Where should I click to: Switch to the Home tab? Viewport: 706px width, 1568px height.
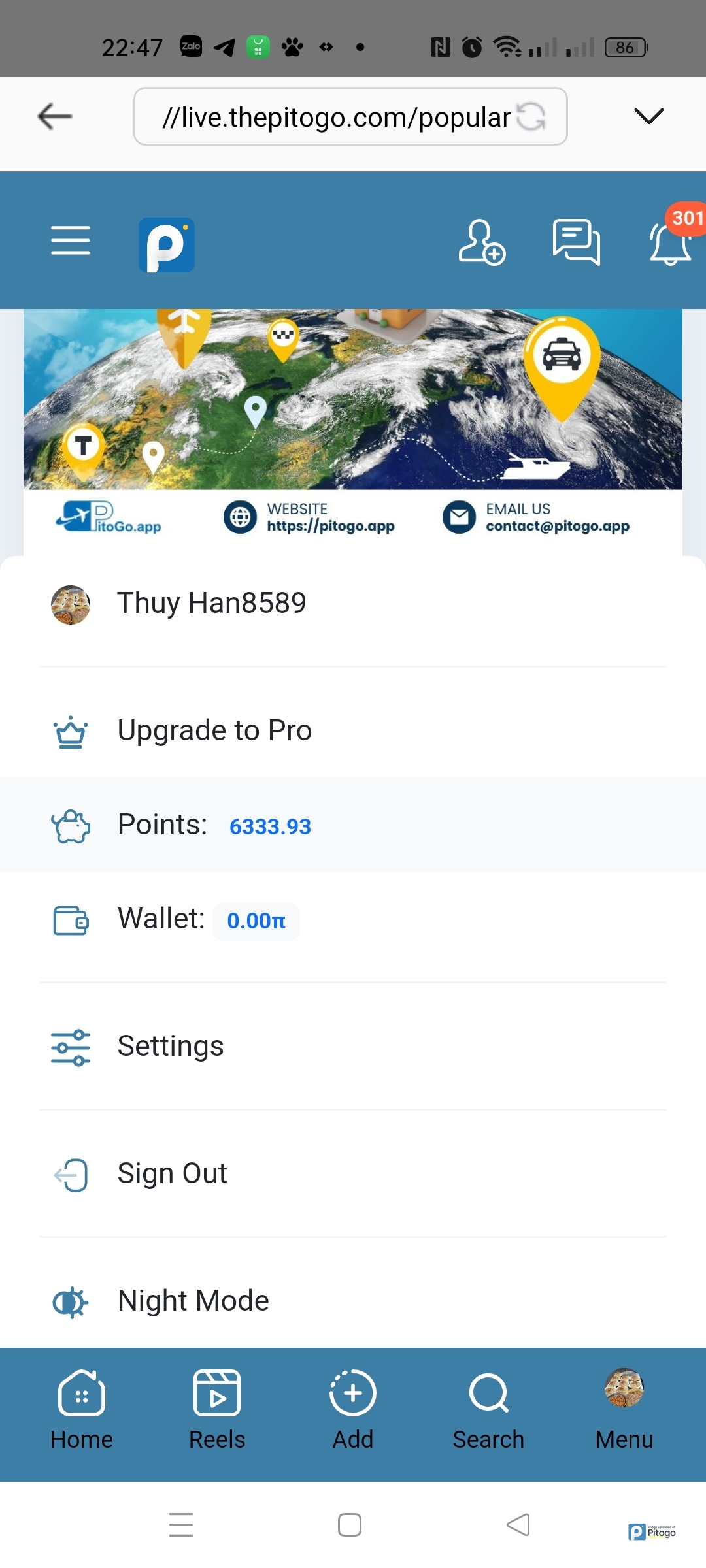(x=82, y=1409)
